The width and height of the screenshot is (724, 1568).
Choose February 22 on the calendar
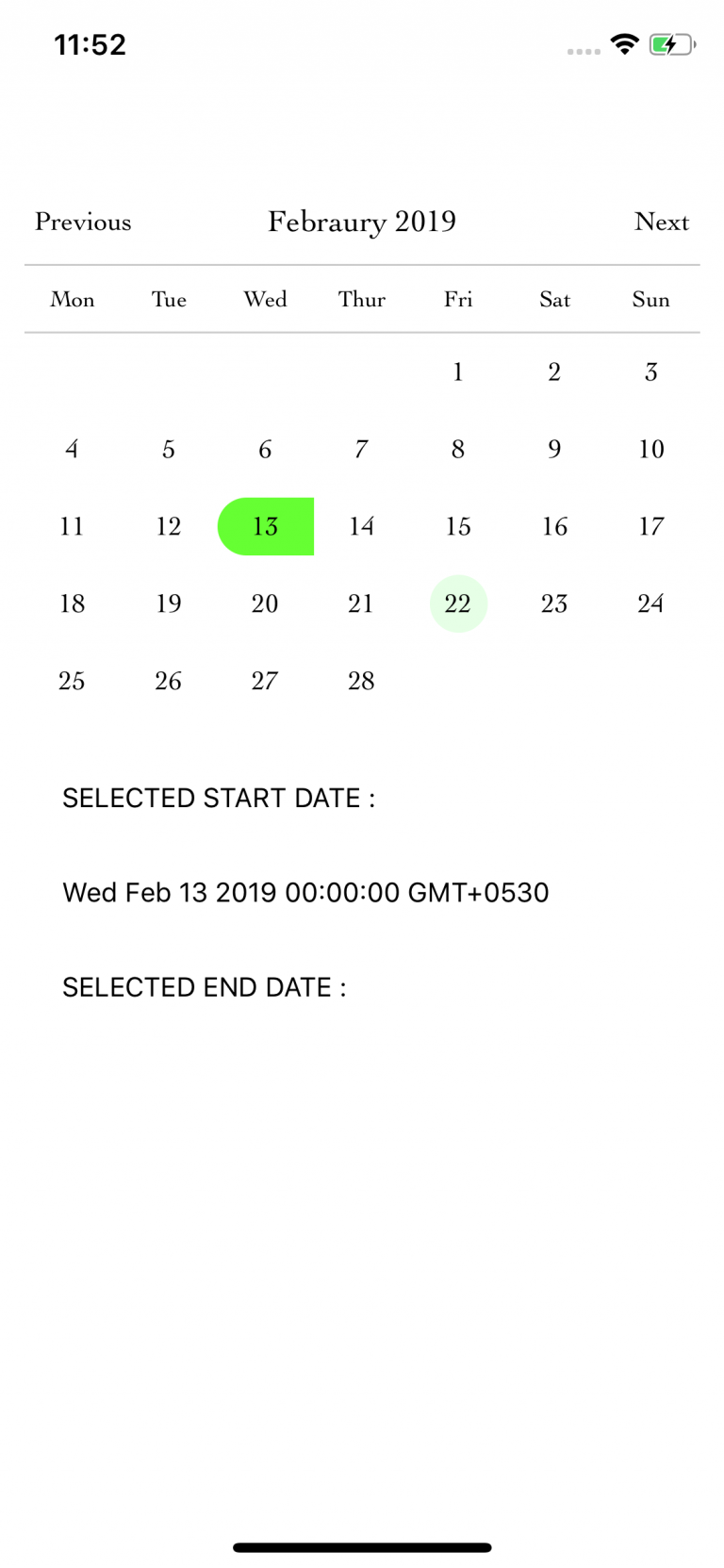tap(458, 603)
